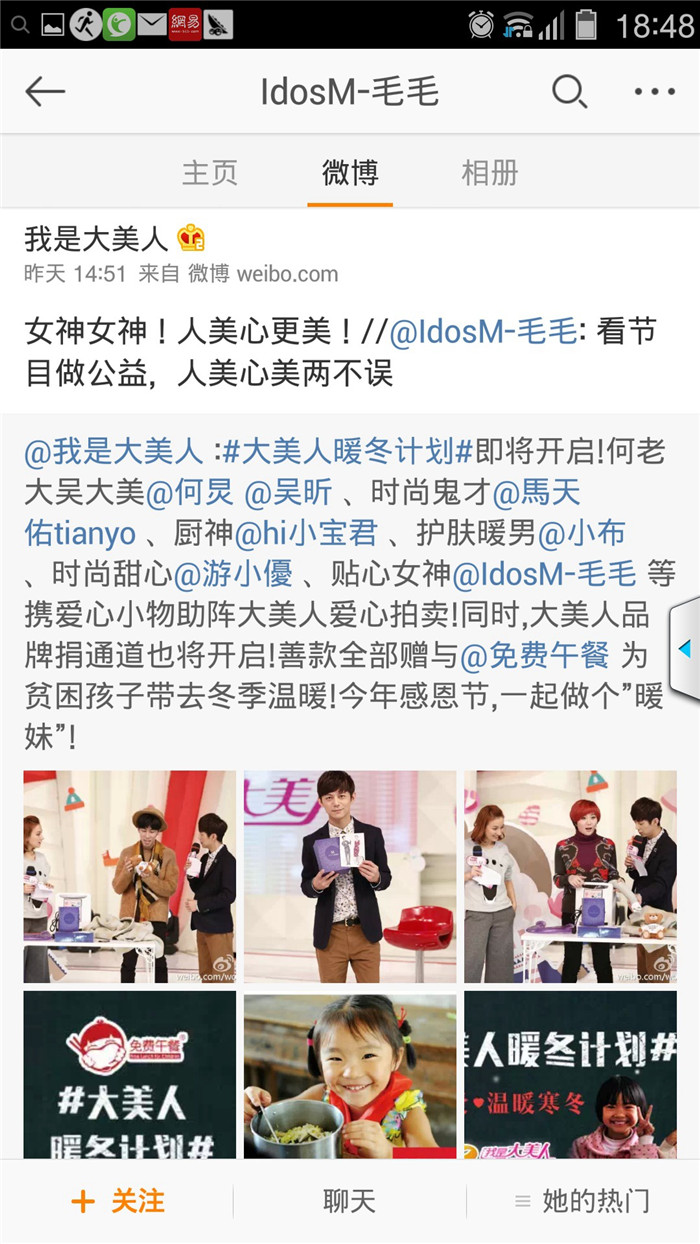Tap the #大美人暖冬计划# hashtag
700x1244 pixels.
(347, 451)
